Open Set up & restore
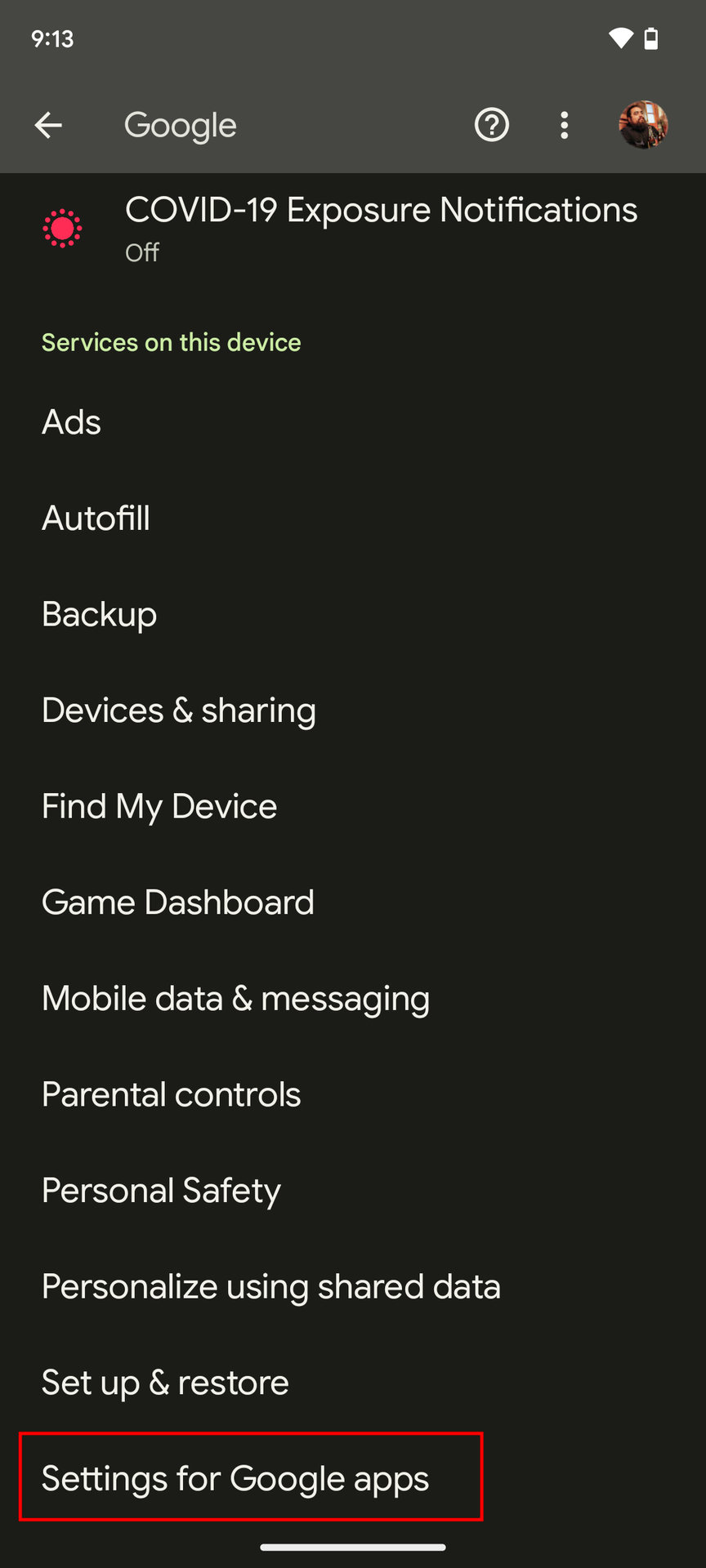Viewport: 706px width, 1568px height. 166,1383
